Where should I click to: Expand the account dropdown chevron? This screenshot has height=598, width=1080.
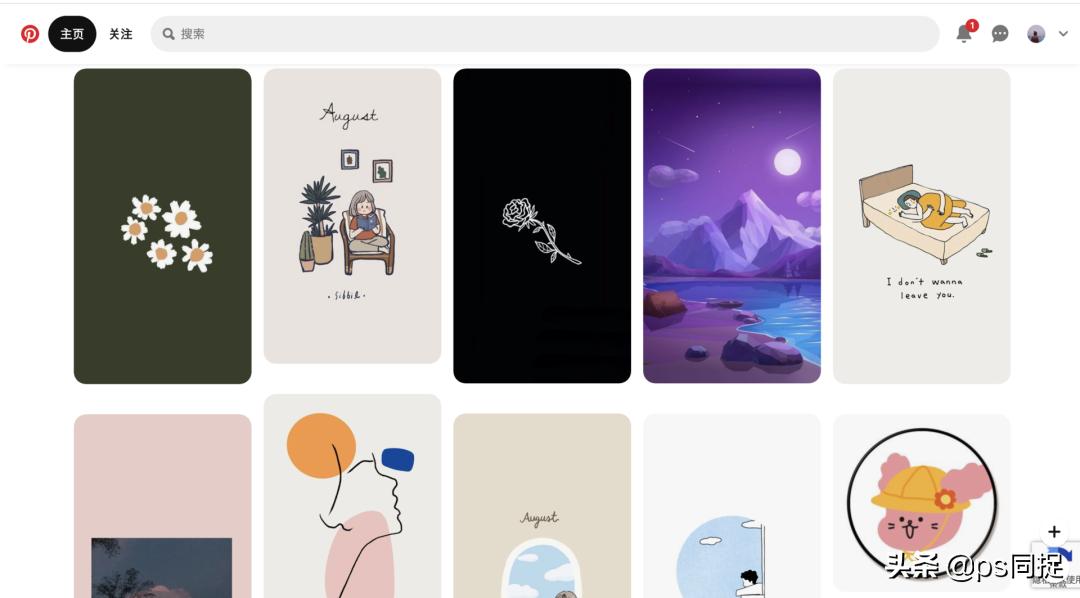click(x=1063, y=34)
